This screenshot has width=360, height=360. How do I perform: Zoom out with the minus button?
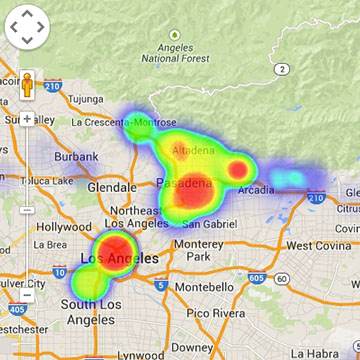point(27,295)
